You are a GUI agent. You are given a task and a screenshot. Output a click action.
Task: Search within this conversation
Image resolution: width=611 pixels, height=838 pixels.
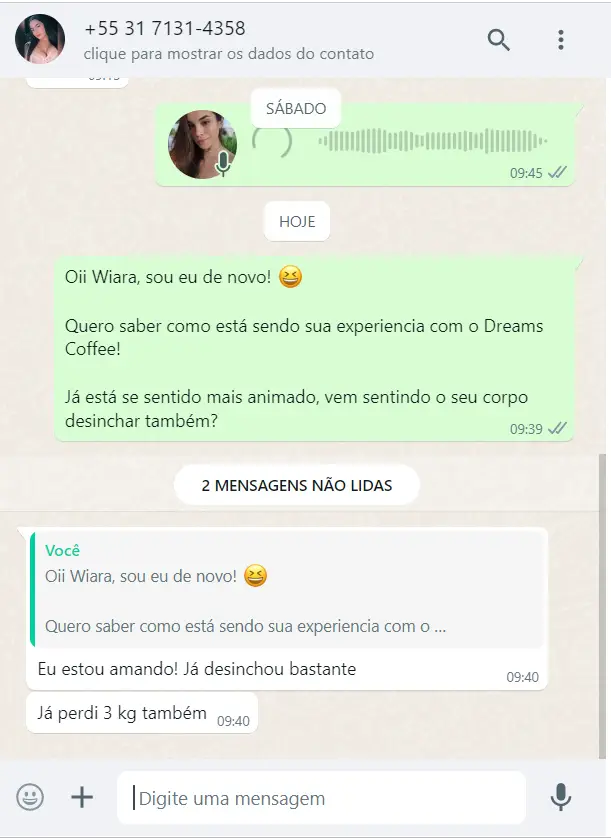click(x=498, y=39)
